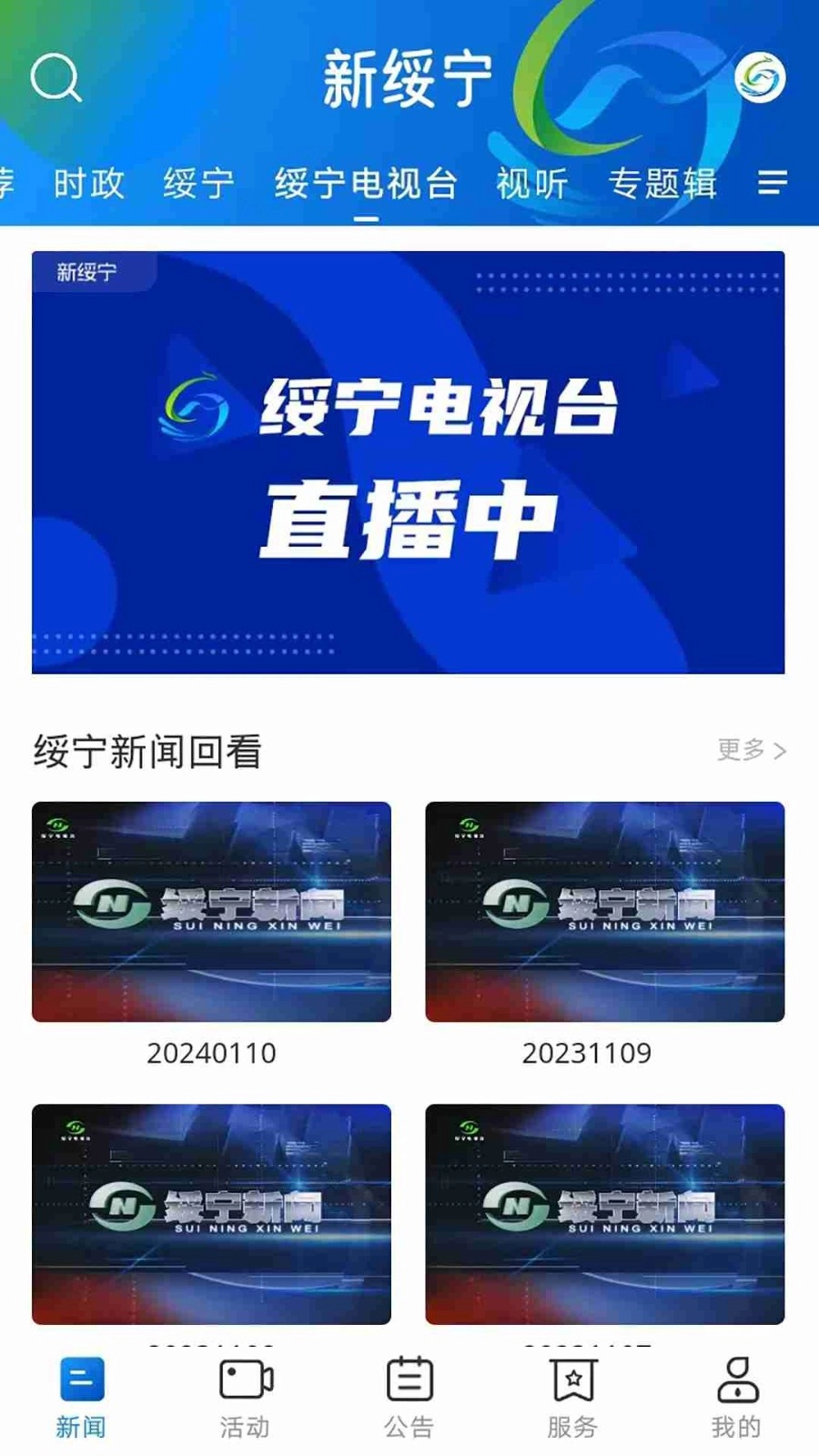Play the 20240110 news replay thumbnail

[x=211, y=910]
